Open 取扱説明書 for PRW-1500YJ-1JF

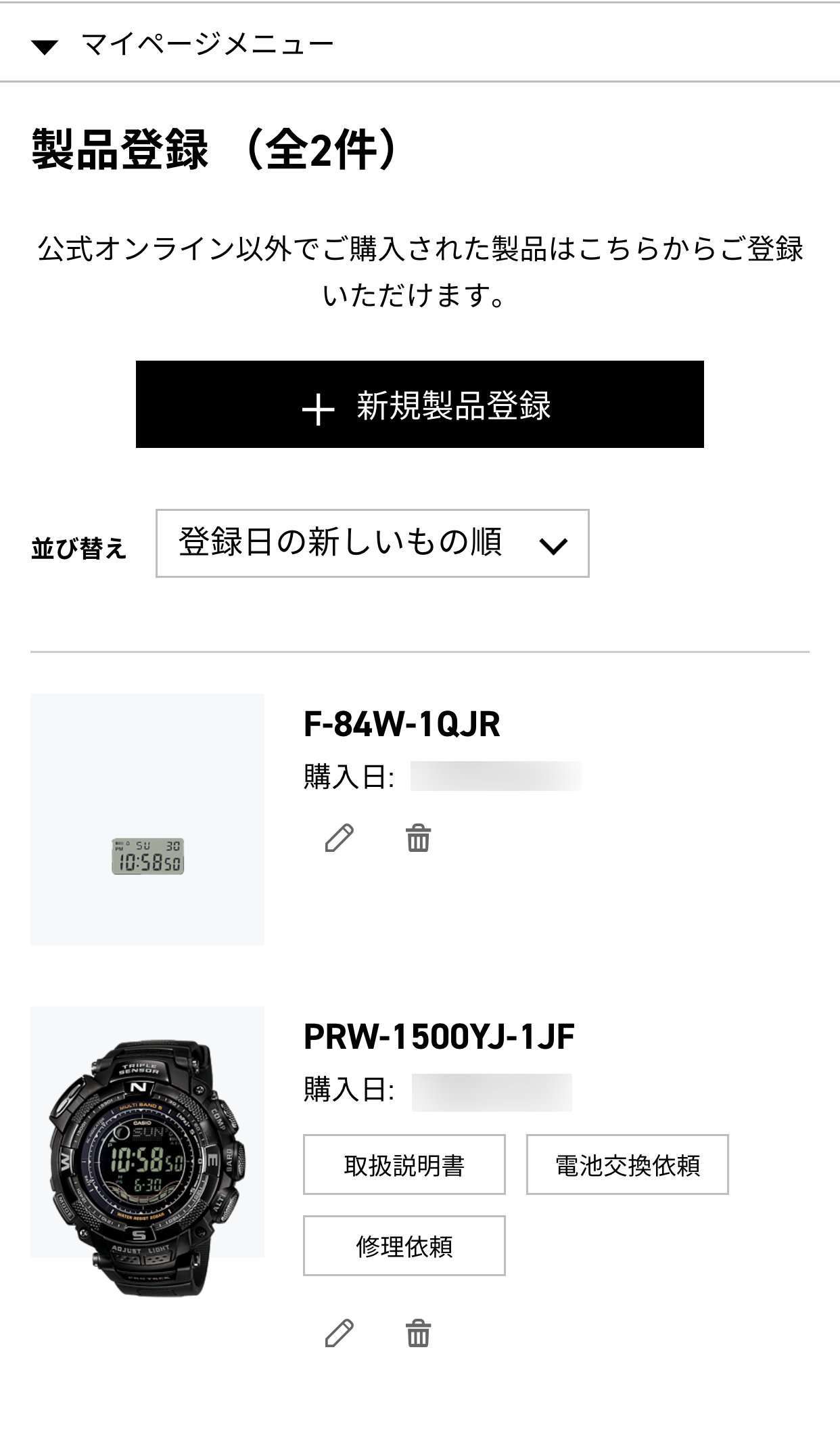click(x=404, y=1164)
